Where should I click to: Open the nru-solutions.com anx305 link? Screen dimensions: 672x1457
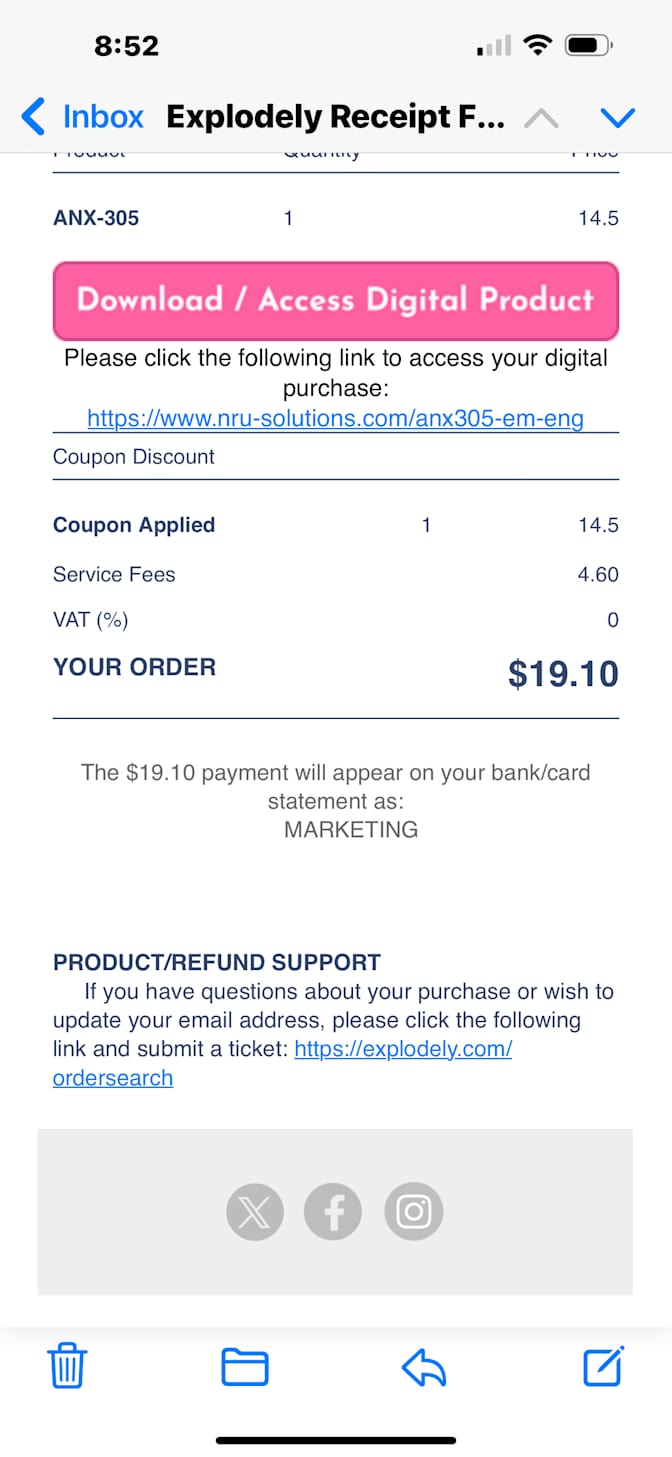(335, 418)
